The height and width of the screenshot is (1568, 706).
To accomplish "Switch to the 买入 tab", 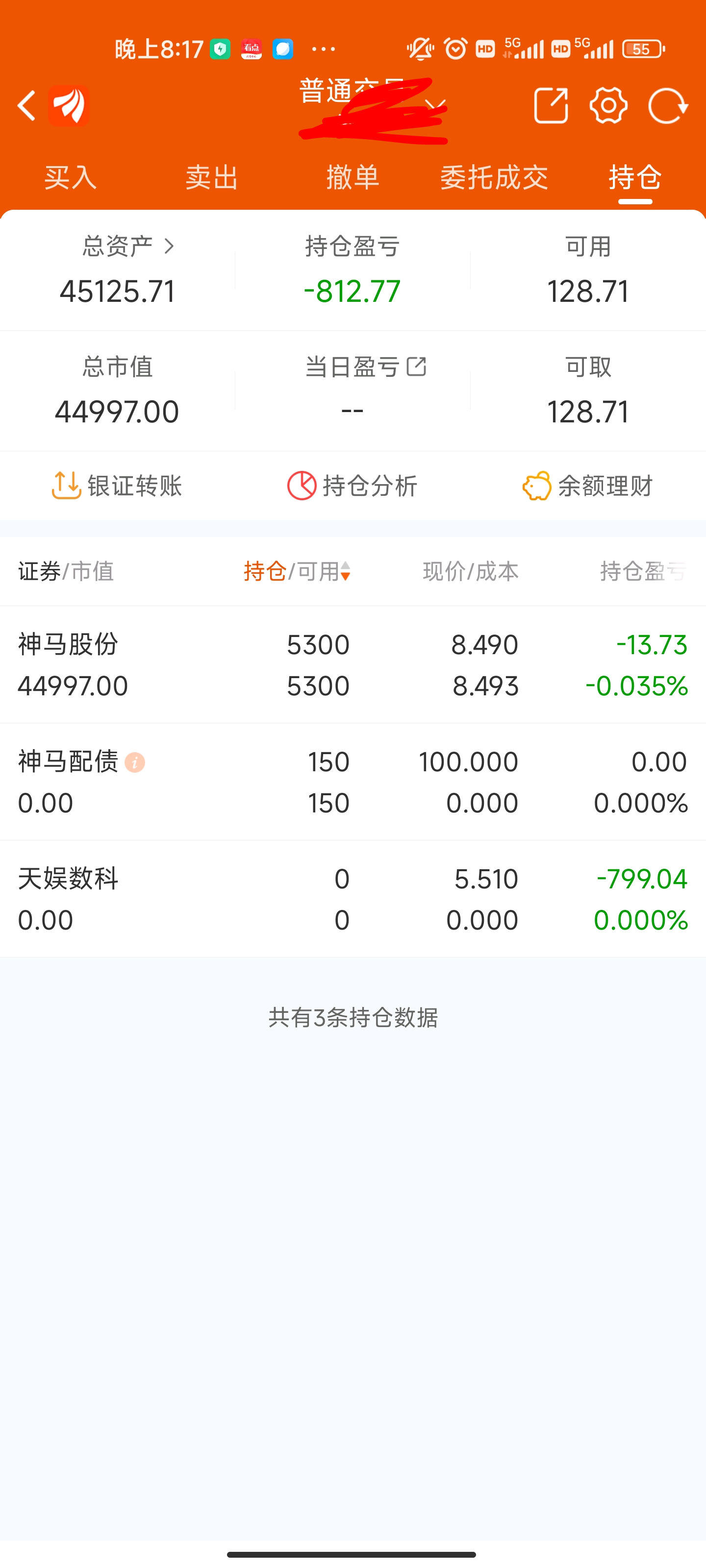I will pyautogui.click(x=71, y=178).
